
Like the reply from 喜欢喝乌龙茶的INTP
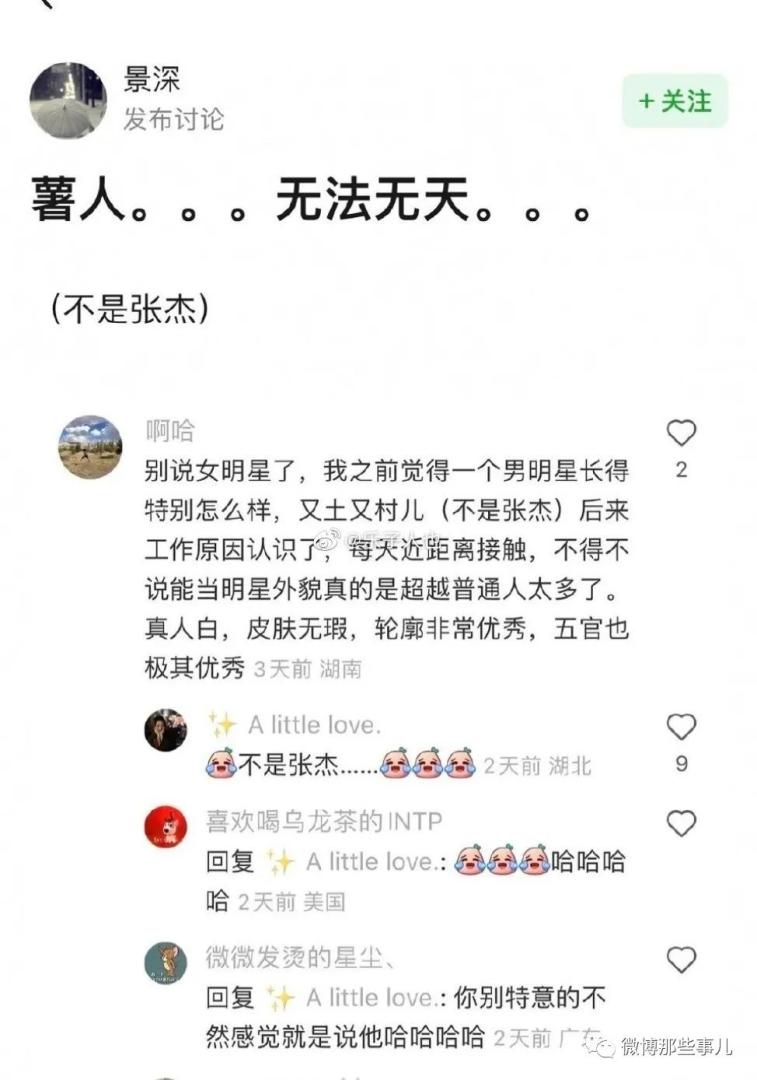click(681, 824)
